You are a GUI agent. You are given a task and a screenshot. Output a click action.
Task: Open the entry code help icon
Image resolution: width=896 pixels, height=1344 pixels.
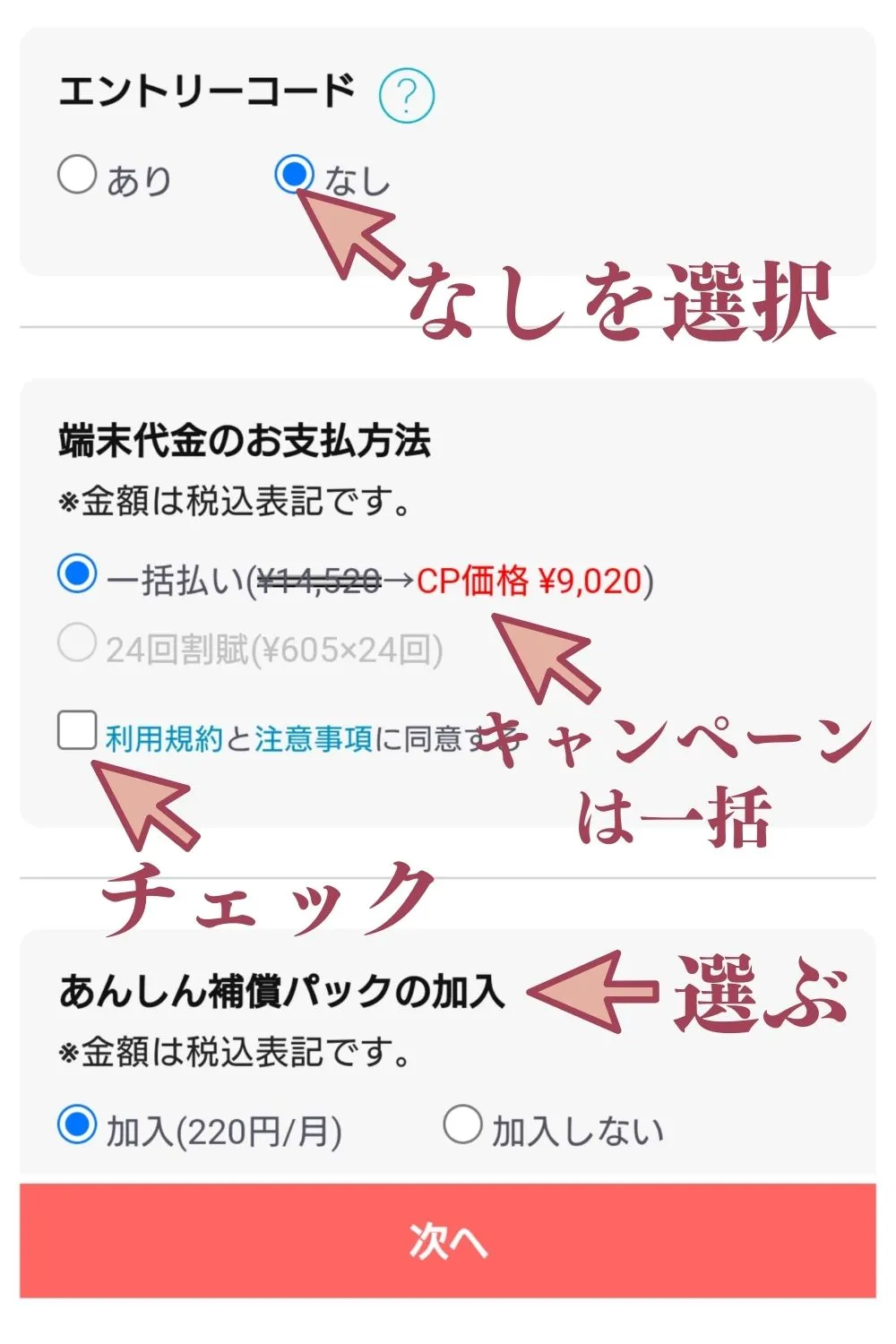(x=406, y=96)
